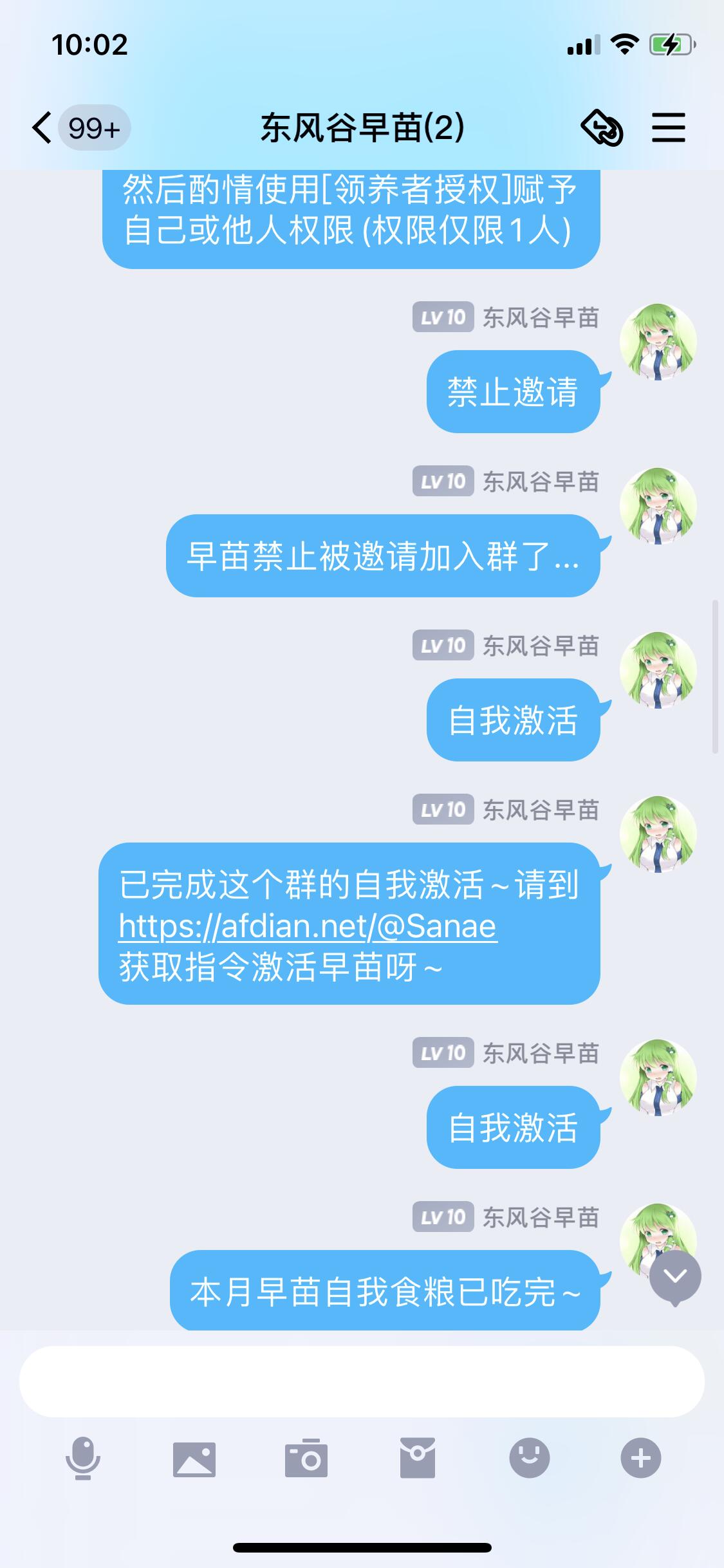Open the group menu with three lines
This screenshot has height=1568, width=724.
pyautogui.click(x=668, y=127)
